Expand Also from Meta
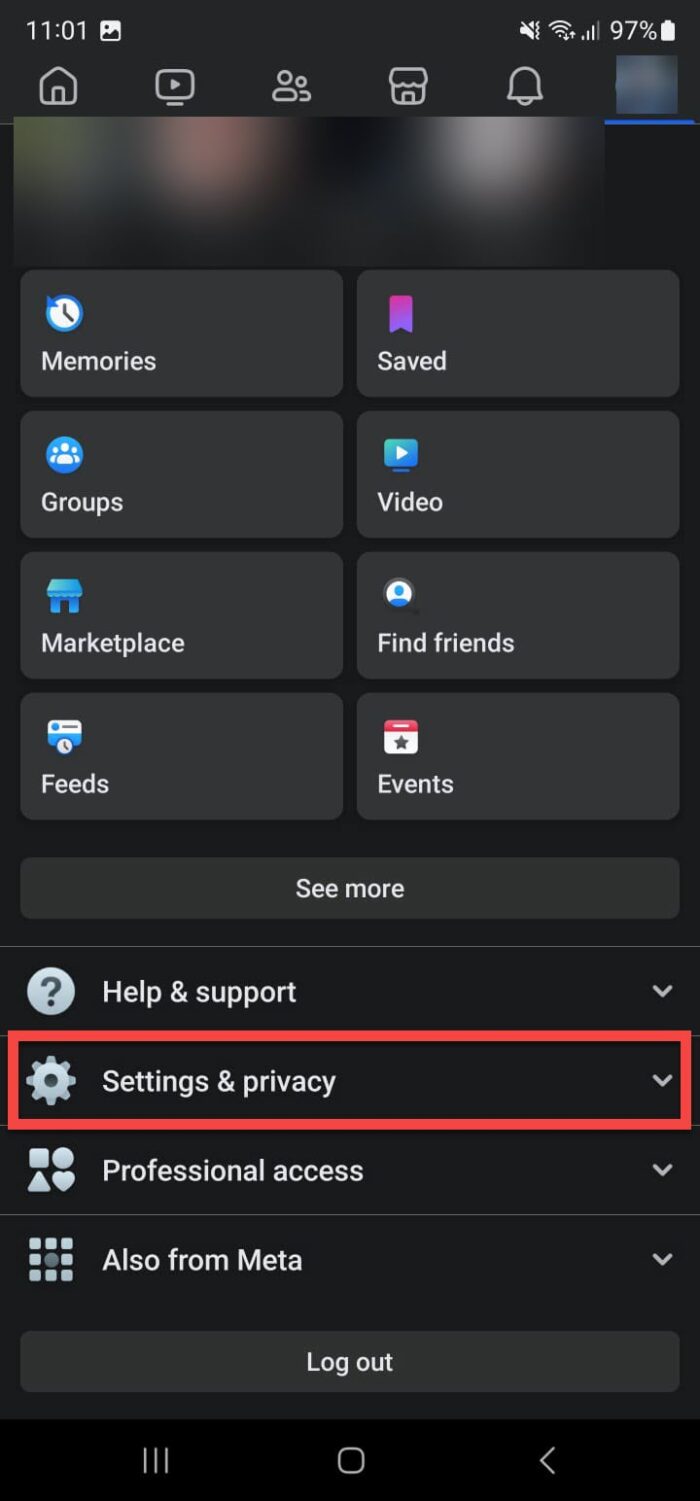The image size is (700, 1501). click(x=350, y=1260)
